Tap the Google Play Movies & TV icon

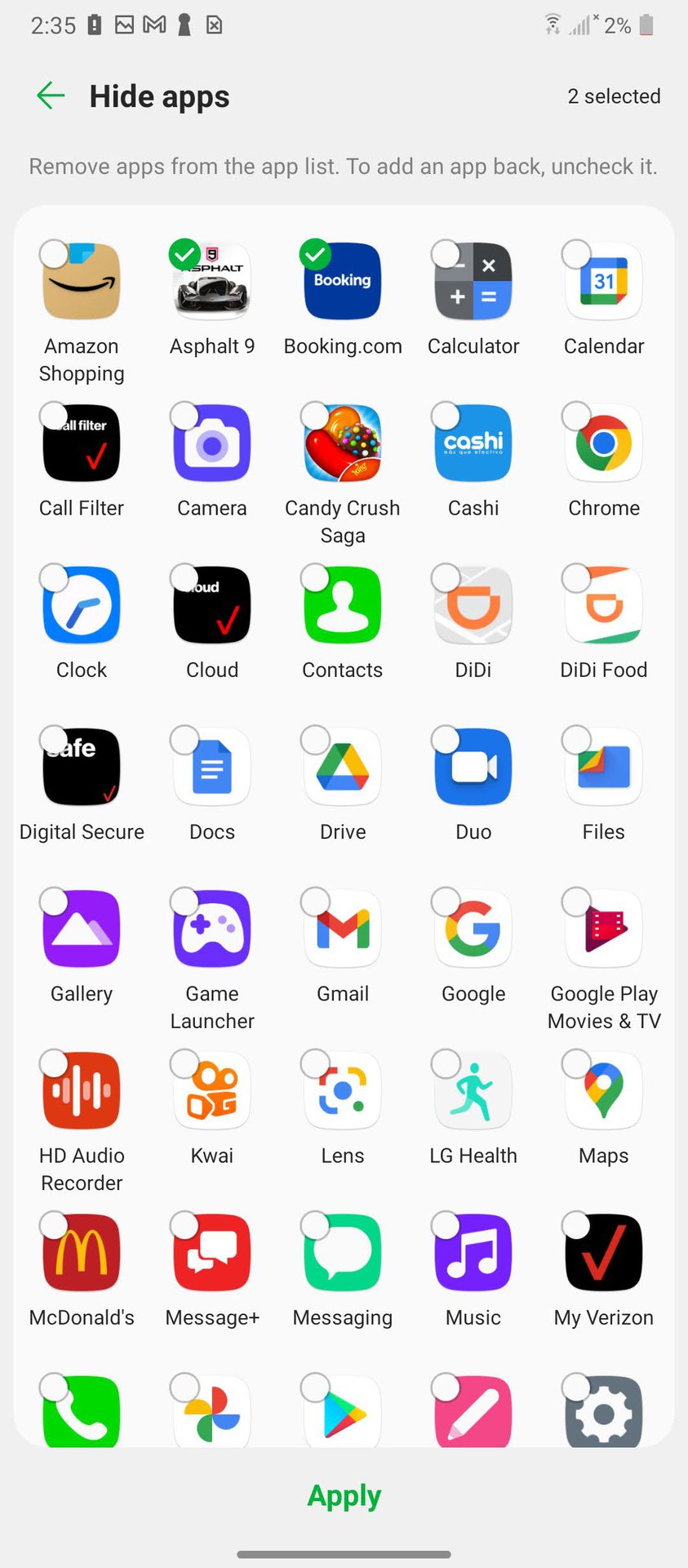point(603,929)
